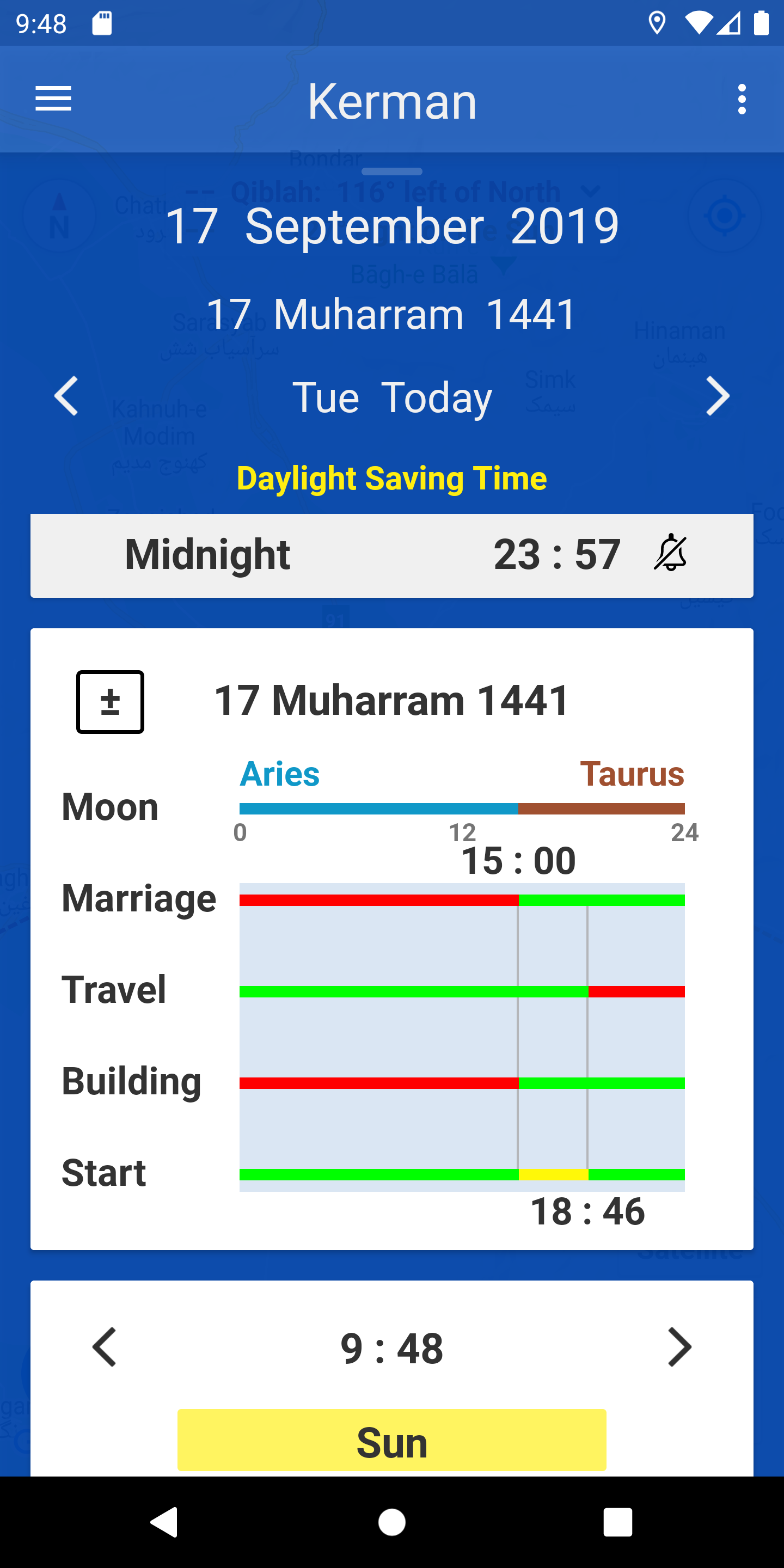Go to the home screen
This screenshot has width=784, height=1568.
pos(391,1522)
